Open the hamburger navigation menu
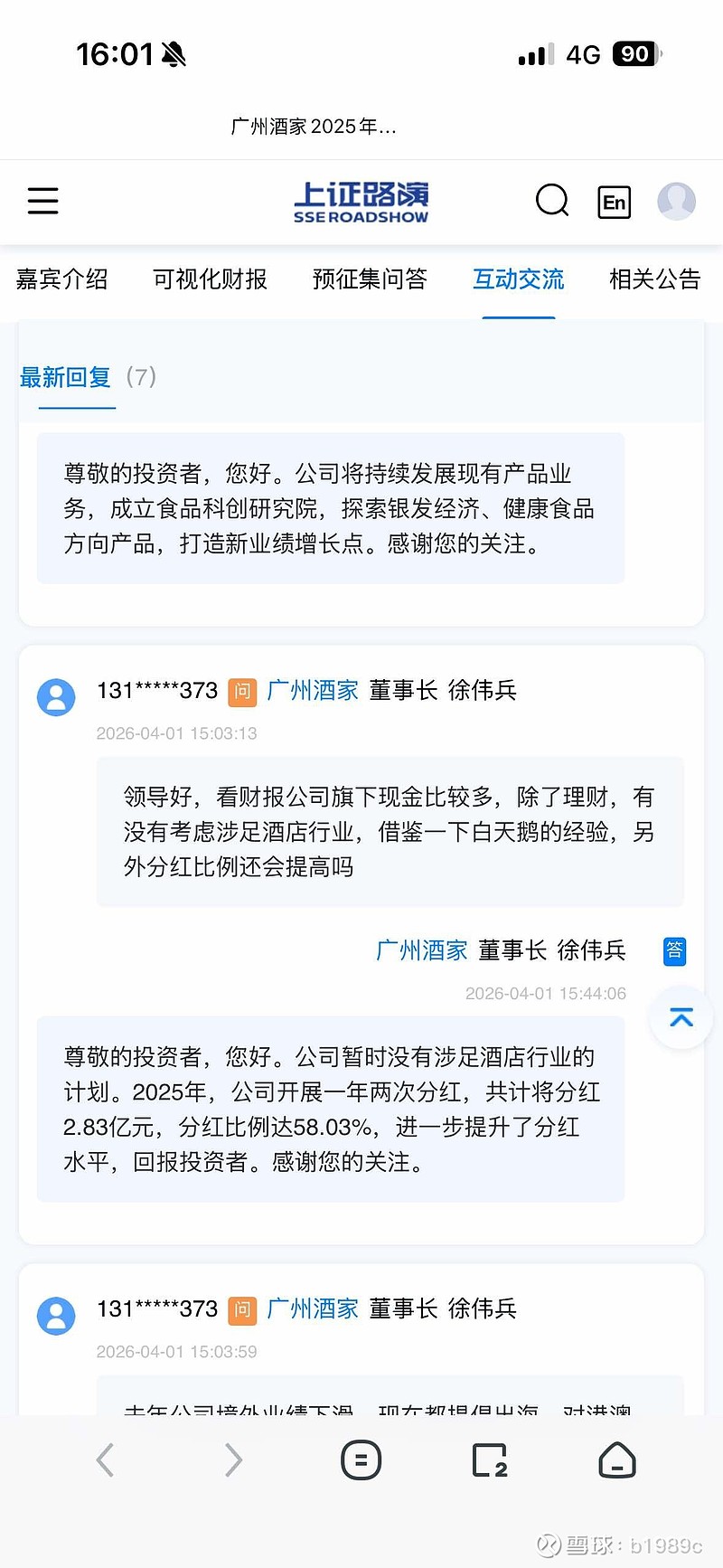 pyautogui.click(x=42, y=201)
